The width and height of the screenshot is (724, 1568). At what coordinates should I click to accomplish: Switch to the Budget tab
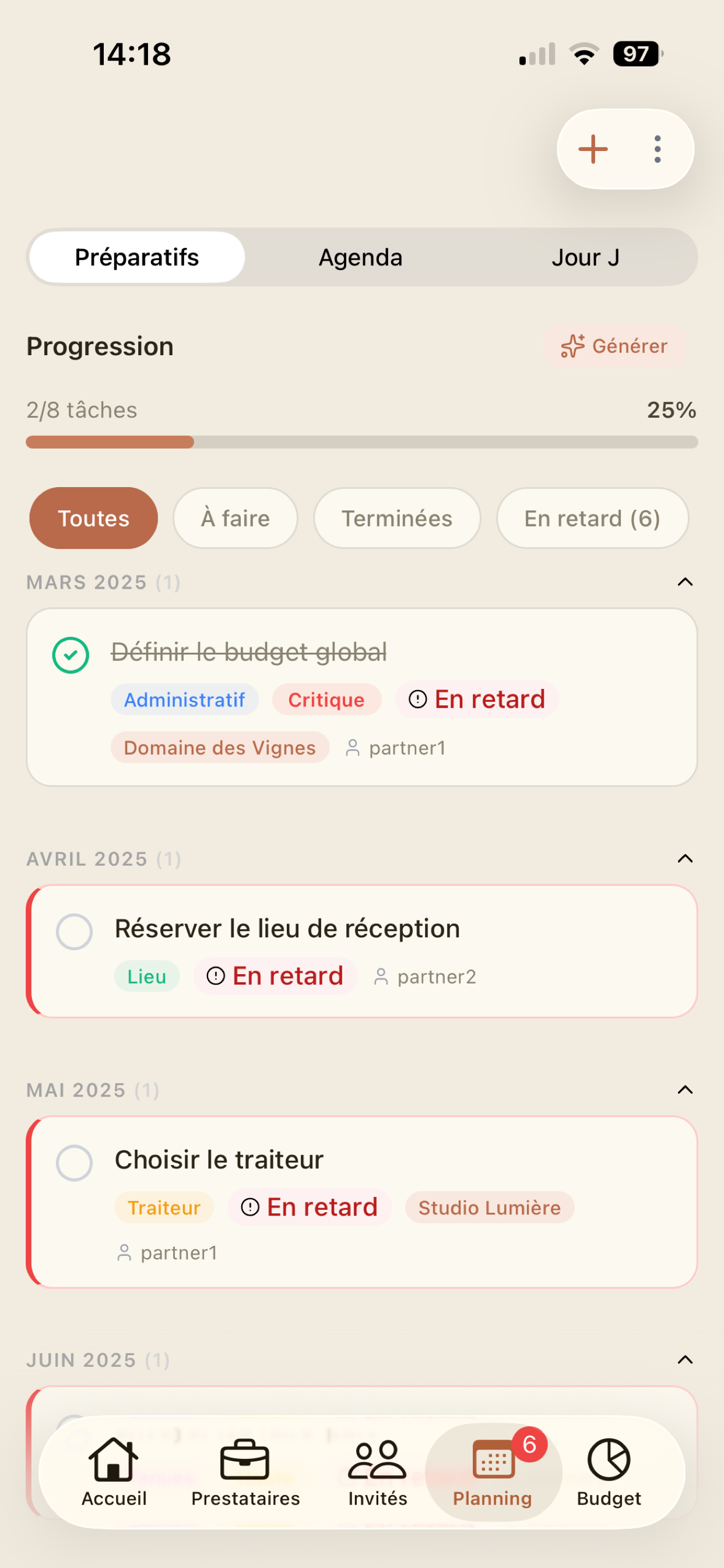point(609,1472)
